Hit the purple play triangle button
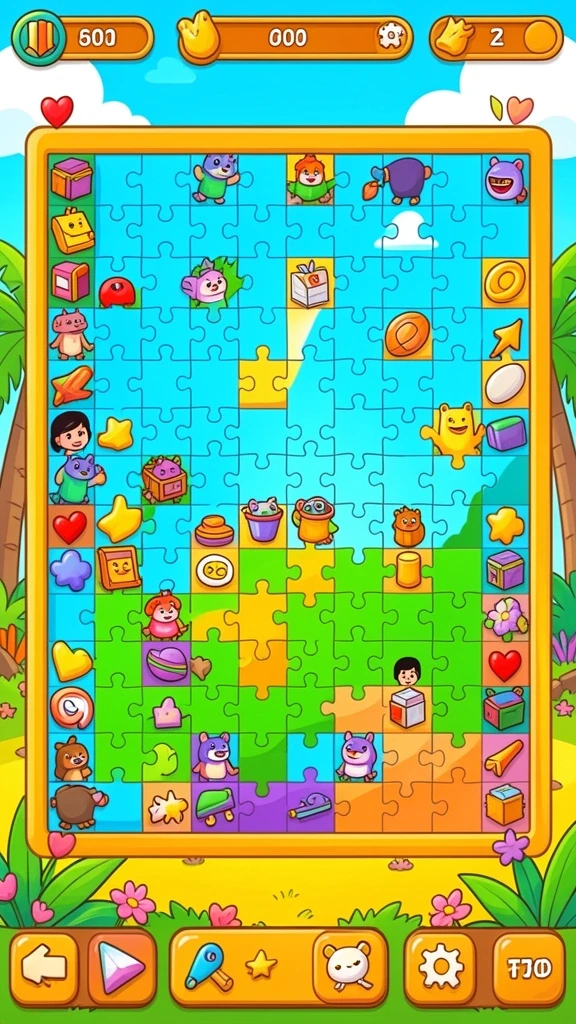 click(x=121, y=967)
